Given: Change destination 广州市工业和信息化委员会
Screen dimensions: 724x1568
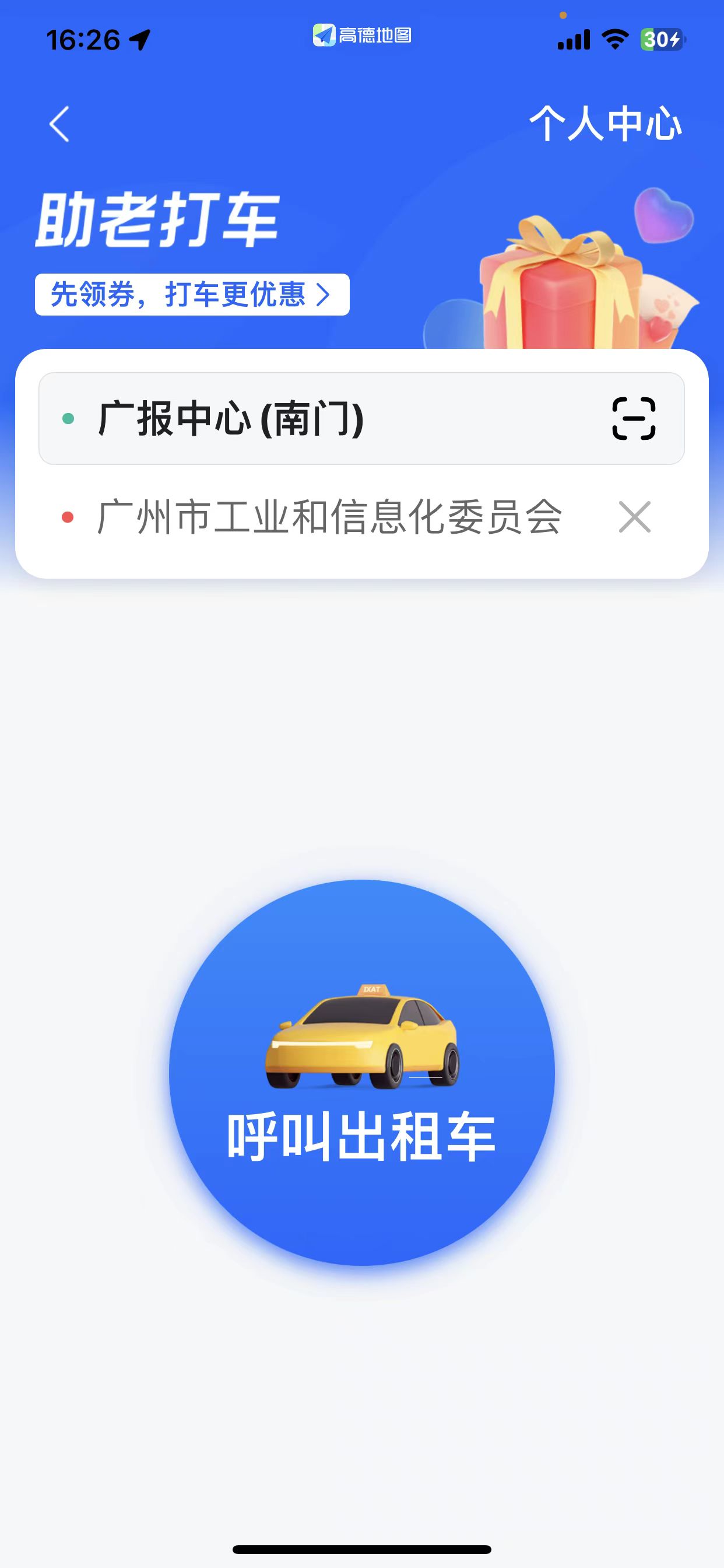Looking at the screenshot, I should pos(329,517).
